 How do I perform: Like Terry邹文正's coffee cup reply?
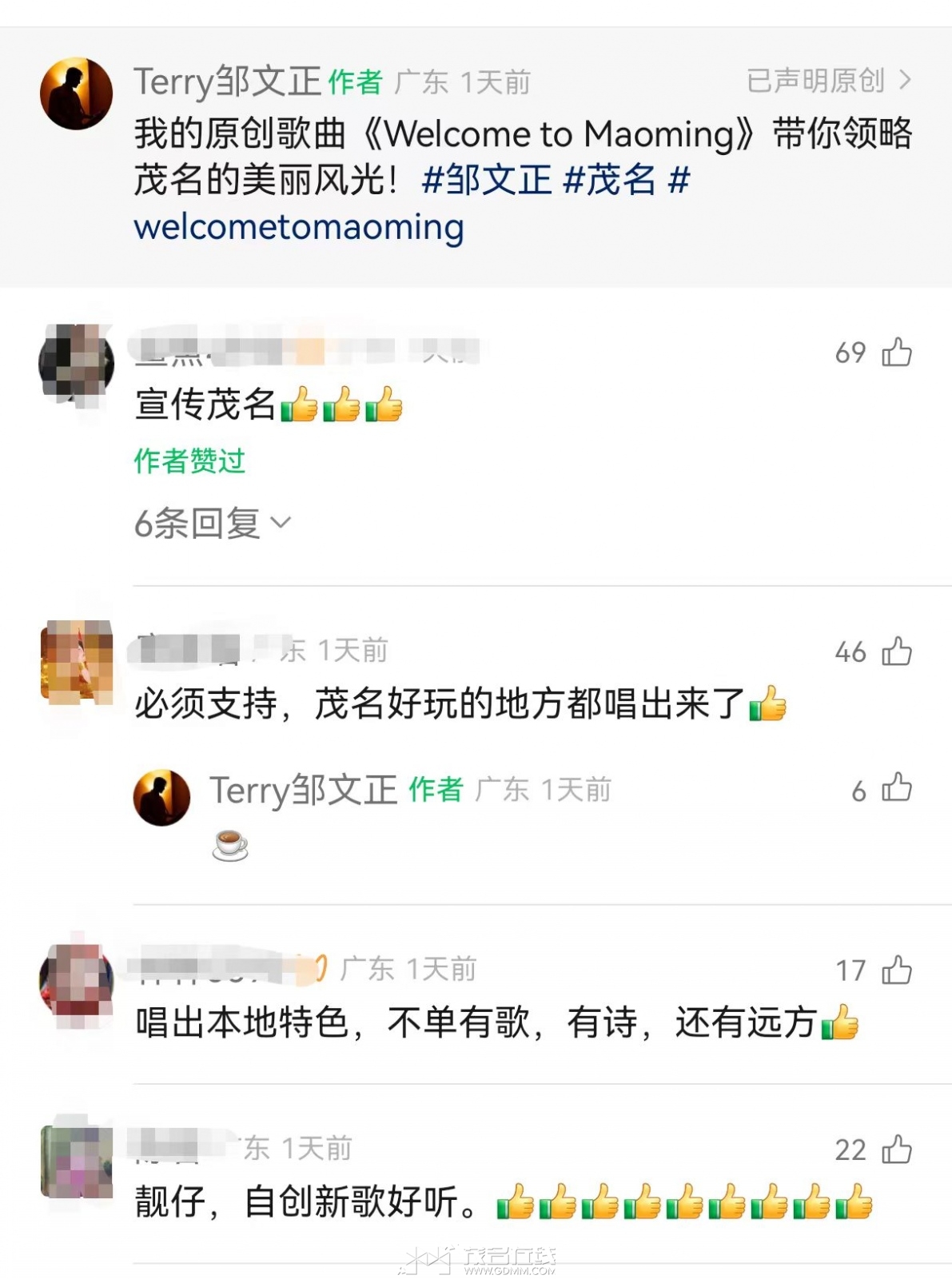click(x=897, y=789)
